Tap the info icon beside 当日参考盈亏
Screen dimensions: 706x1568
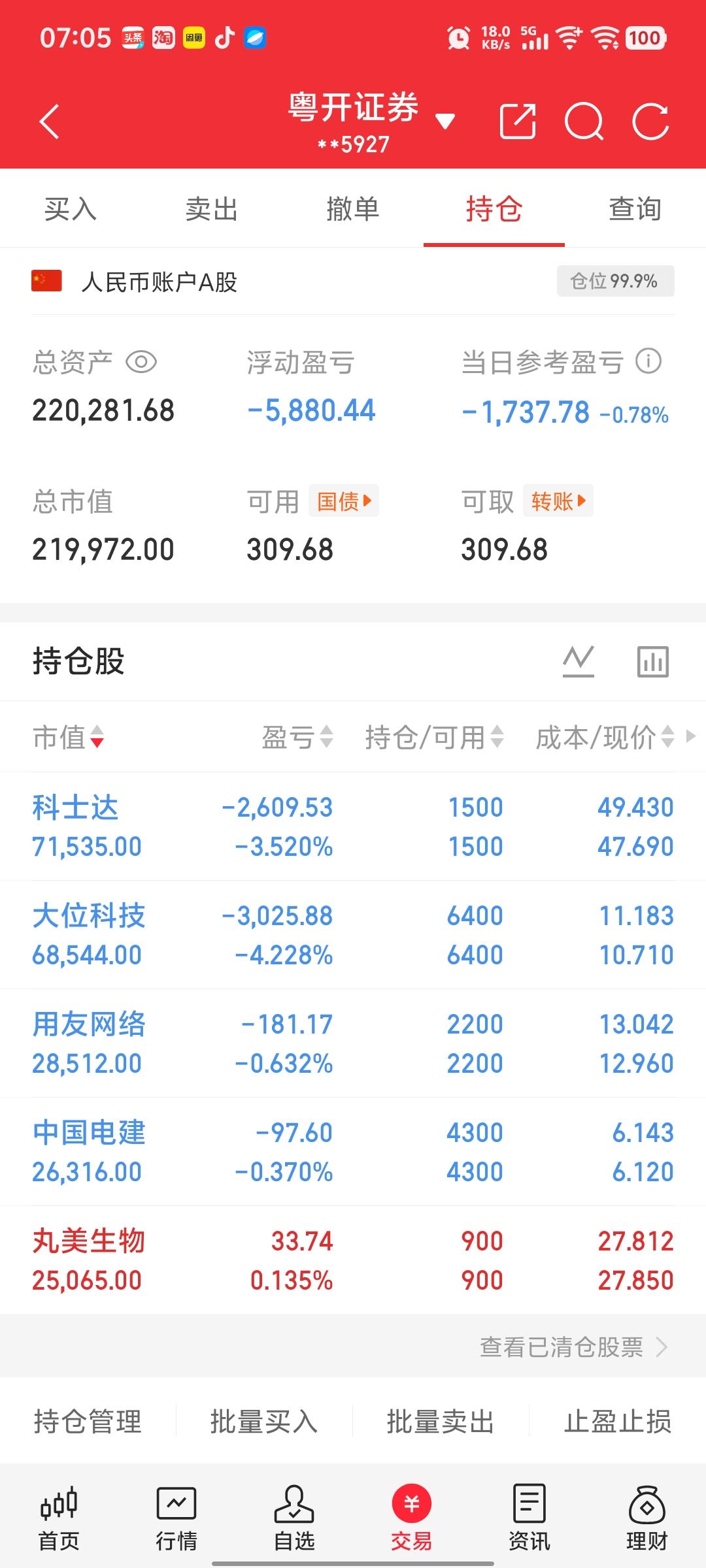(x=648, y=363)
